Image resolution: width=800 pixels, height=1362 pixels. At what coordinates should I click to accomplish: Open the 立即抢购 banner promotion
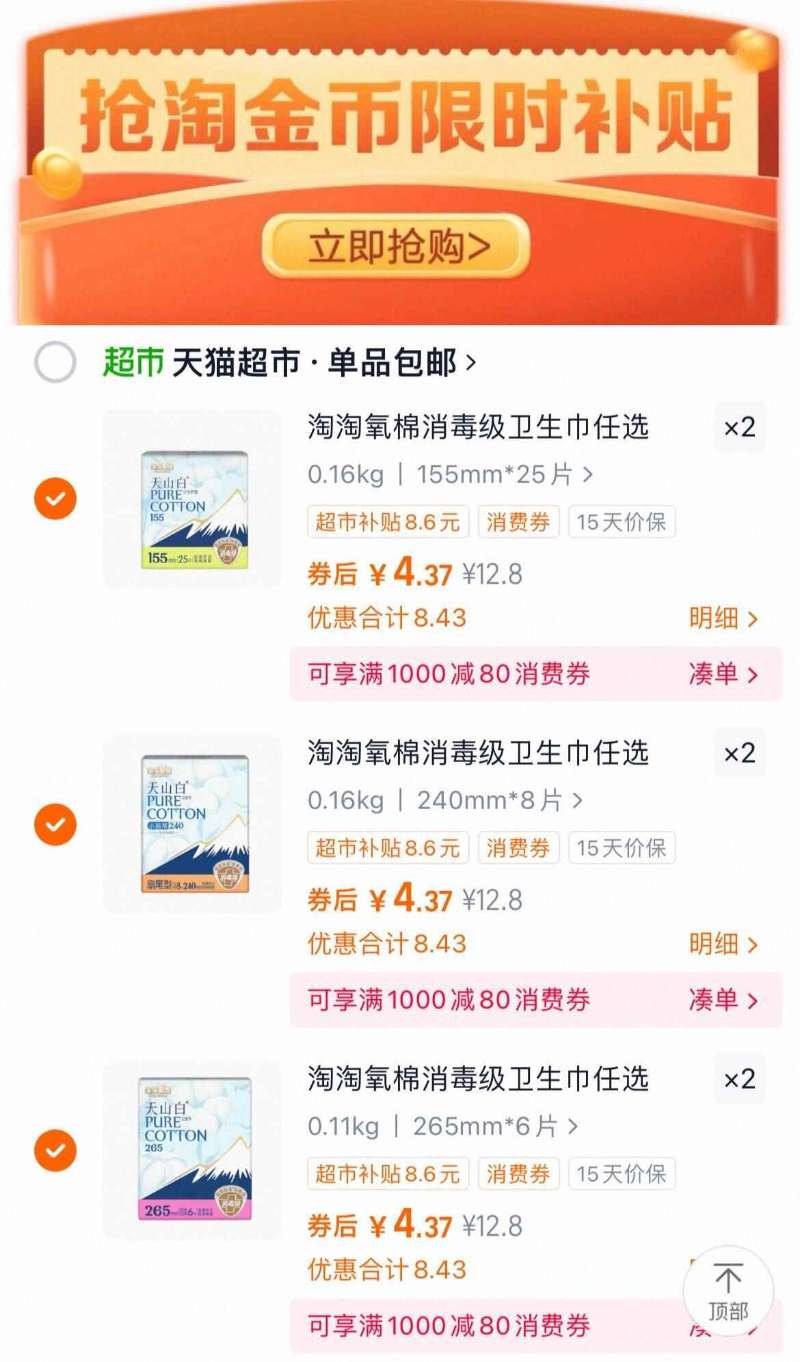(399, 245)
